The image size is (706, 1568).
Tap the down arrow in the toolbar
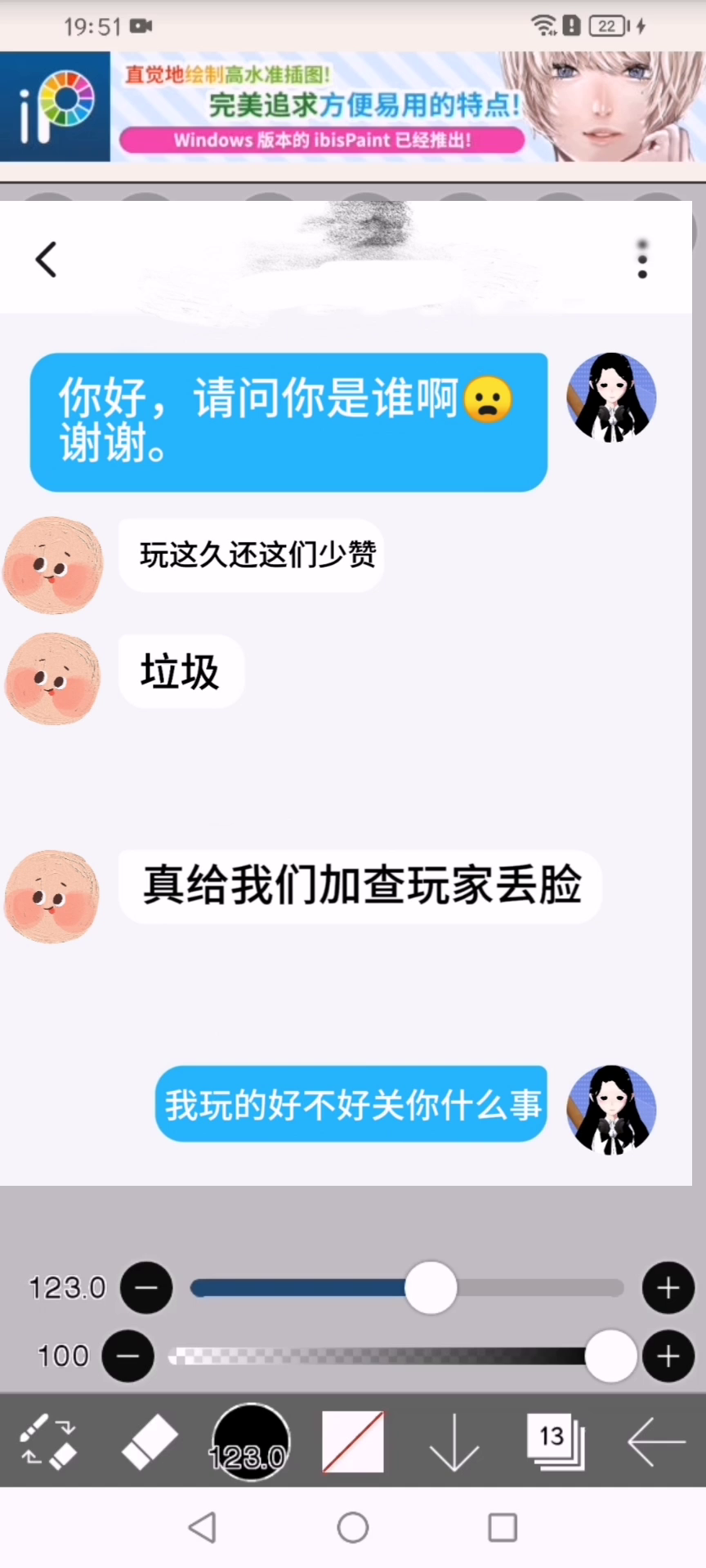[454, 1442]
